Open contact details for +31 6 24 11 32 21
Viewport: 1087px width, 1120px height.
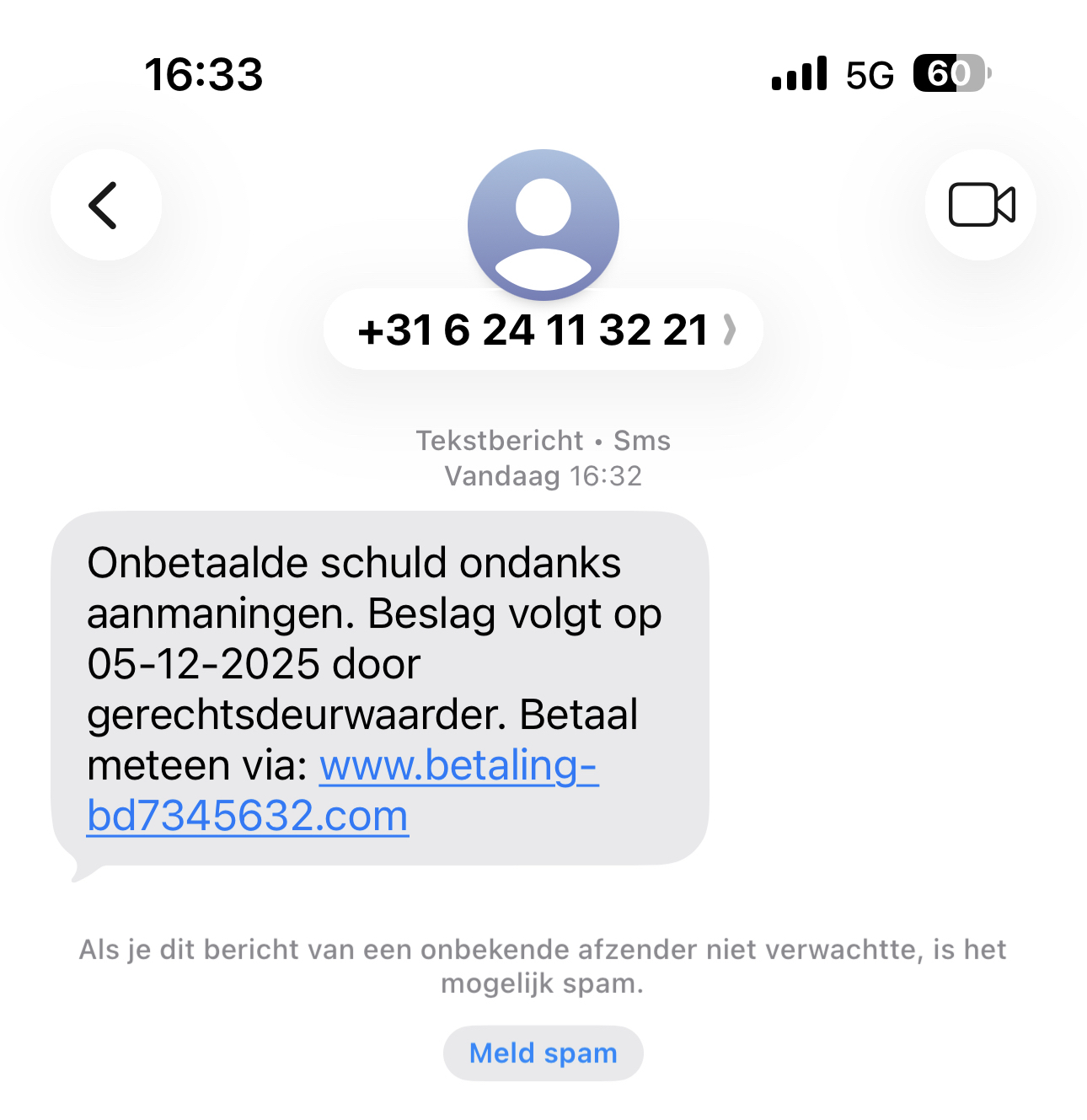pyautogui.click(x=543, y=330)
